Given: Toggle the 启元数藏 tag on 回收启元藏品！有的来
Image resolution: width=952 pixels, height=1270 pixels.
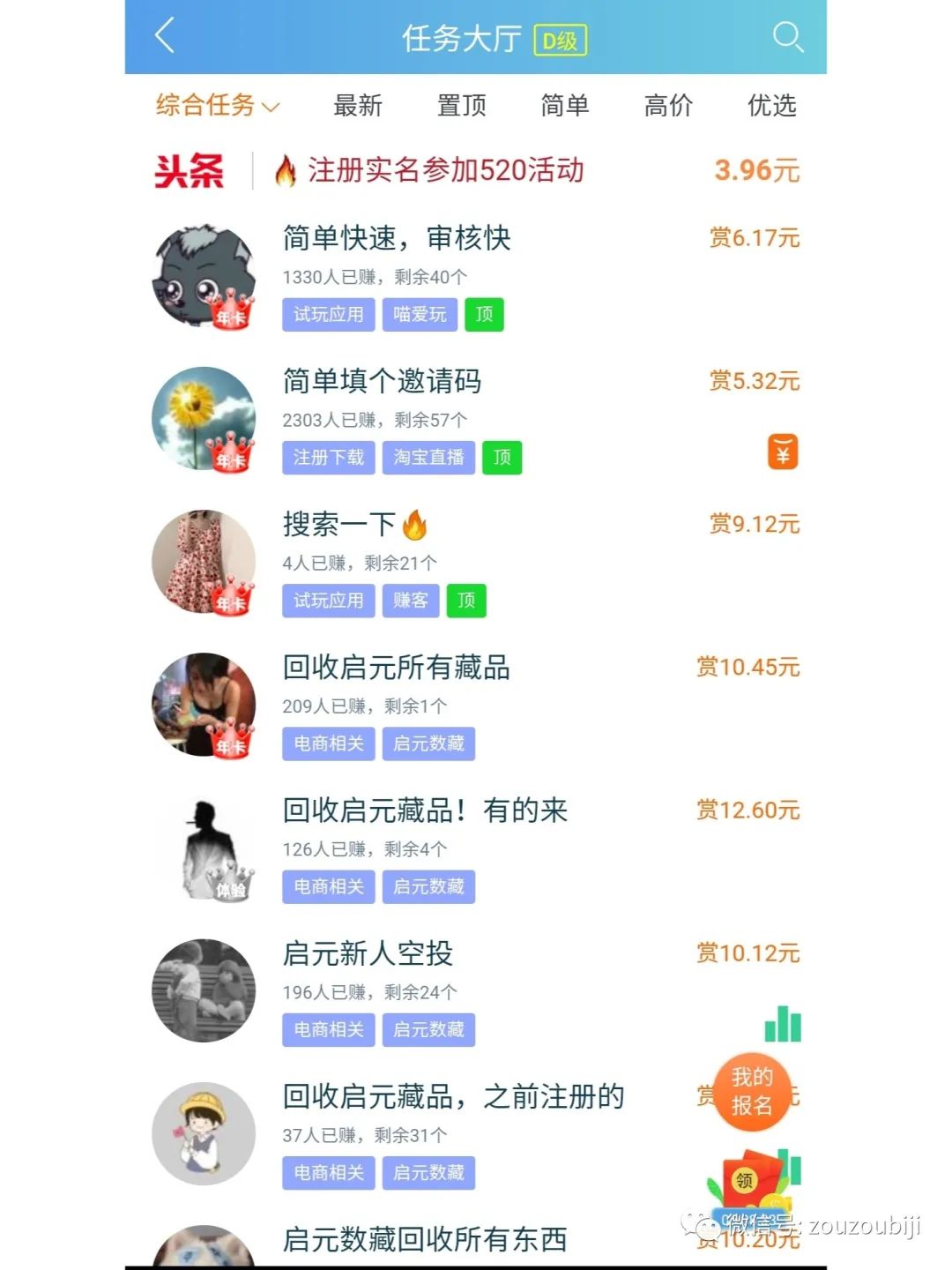Looking at the screenshot, I should tap(429, 886).
